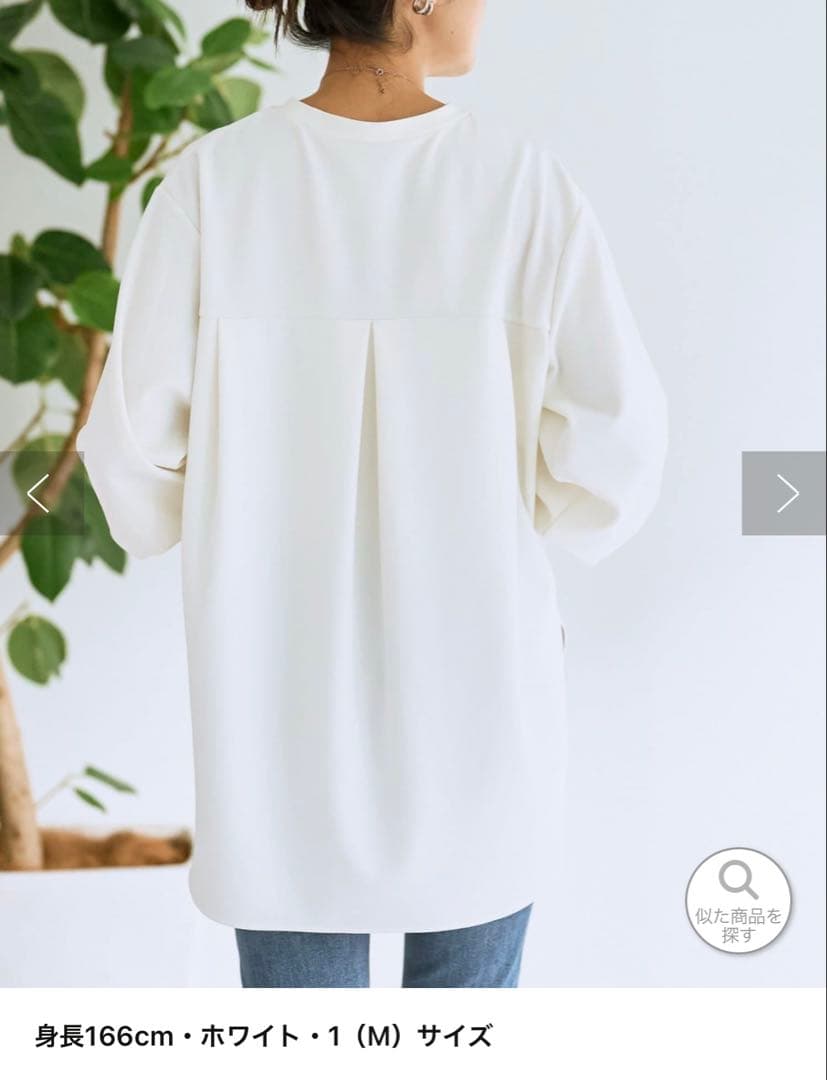
Task: Go to the next product image
Action: tap(785, 493)
